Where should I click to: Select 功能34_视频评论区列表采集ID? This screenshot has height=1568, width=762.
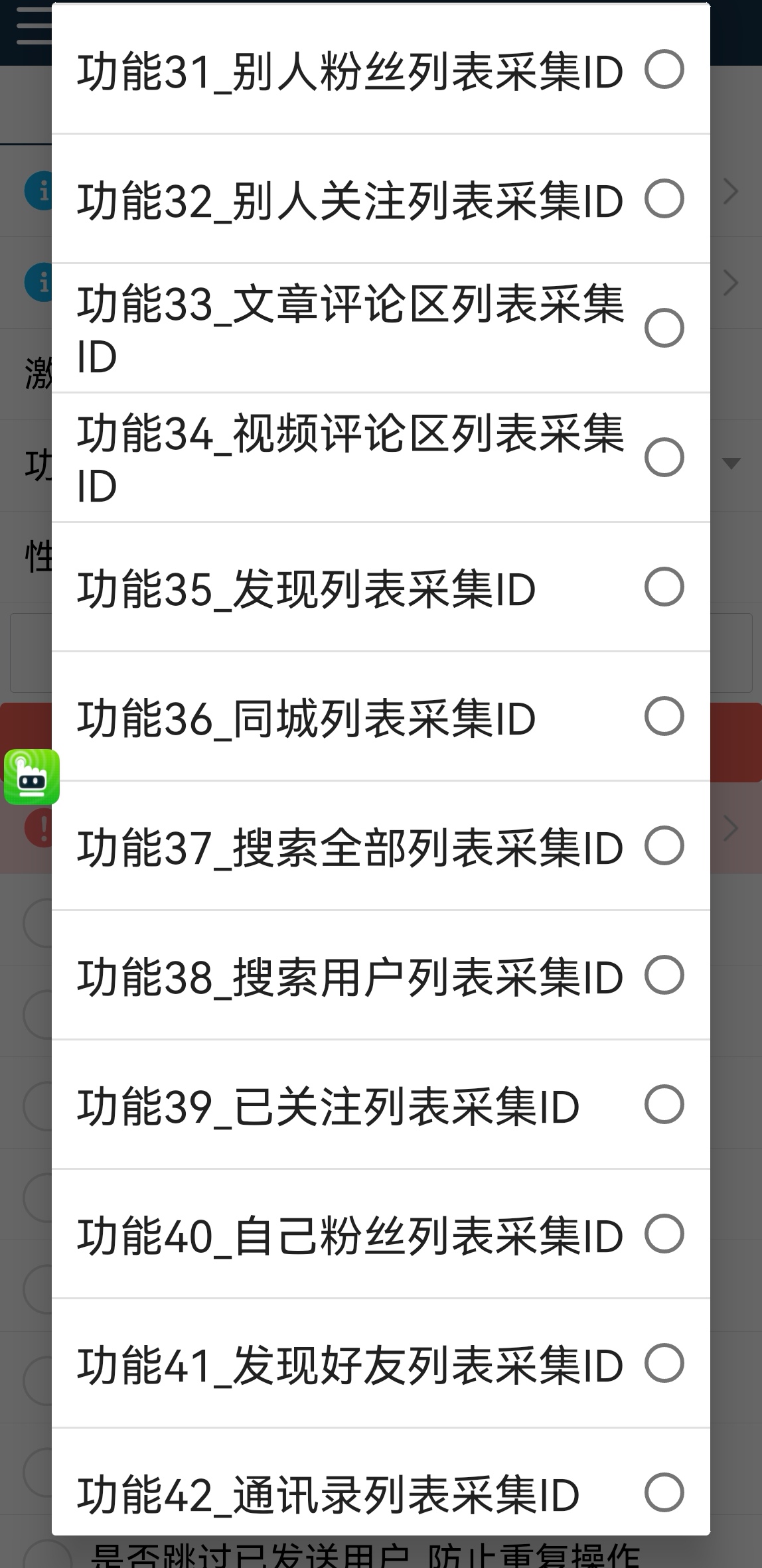click(x=380, y=457)
